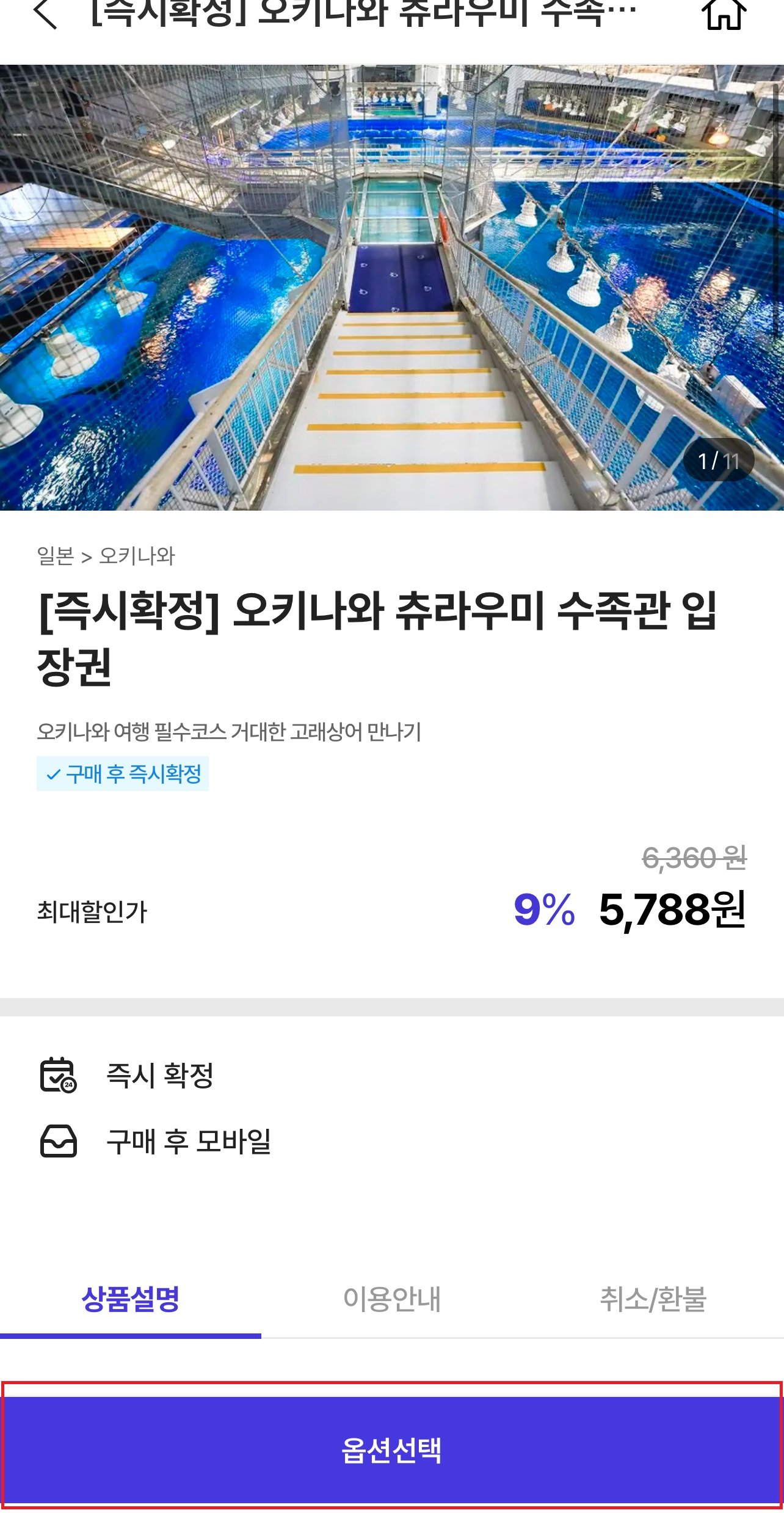784x1513 pixels.
Task: Switch to the 취소/환불 tab
Action: point(653,1299)
